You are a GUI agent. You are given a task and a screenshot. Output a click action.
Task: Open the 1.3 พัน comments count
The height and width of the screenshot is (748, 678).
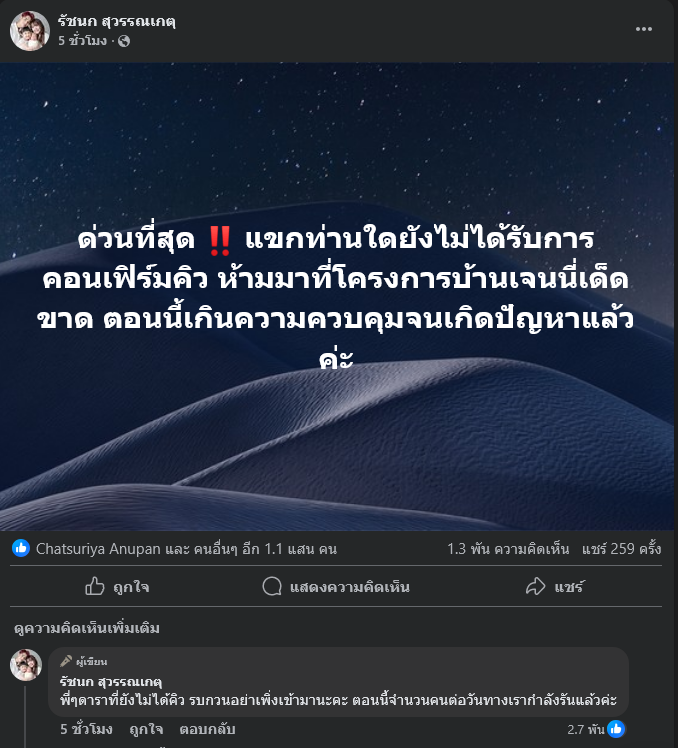pyautogui.click(x=508, y=548)
